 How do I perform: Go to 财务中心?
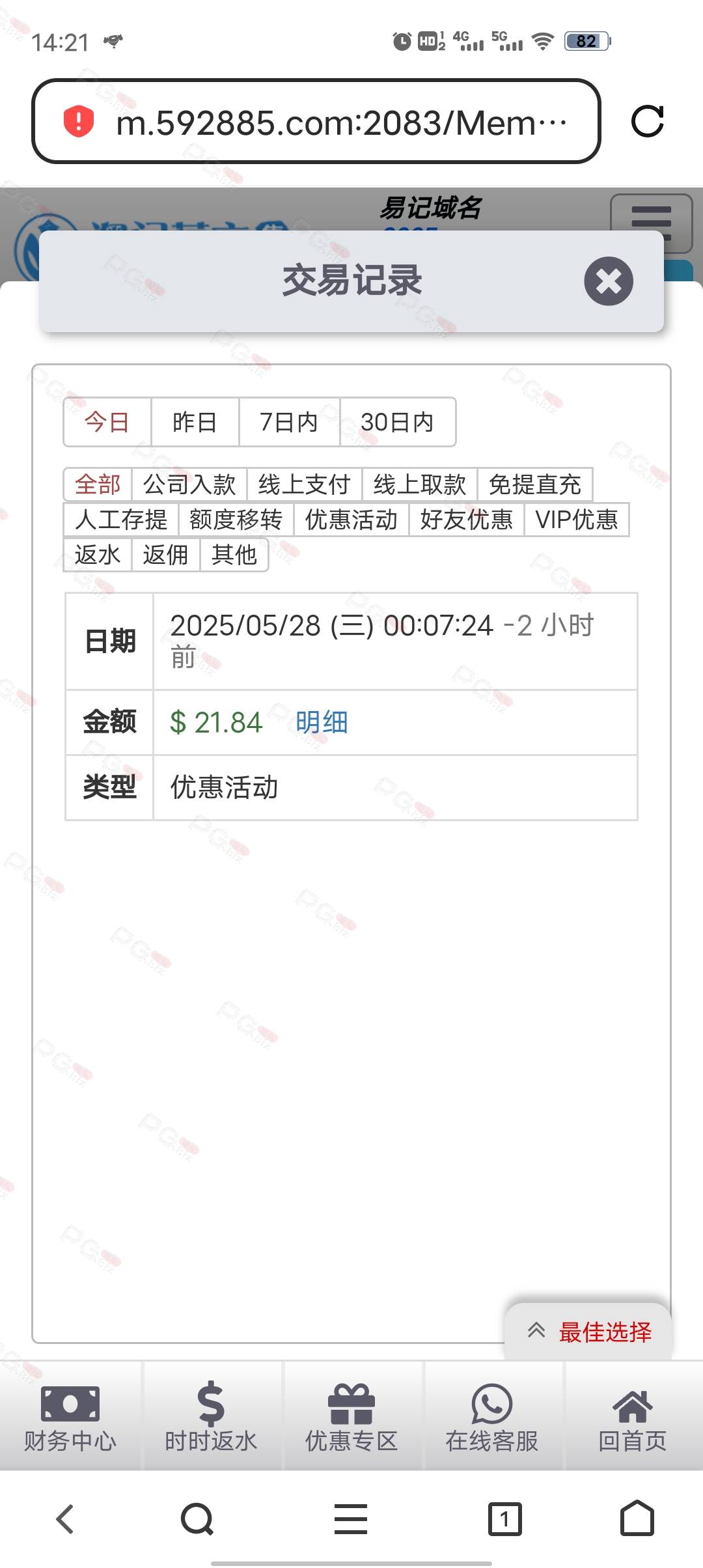70,1416
